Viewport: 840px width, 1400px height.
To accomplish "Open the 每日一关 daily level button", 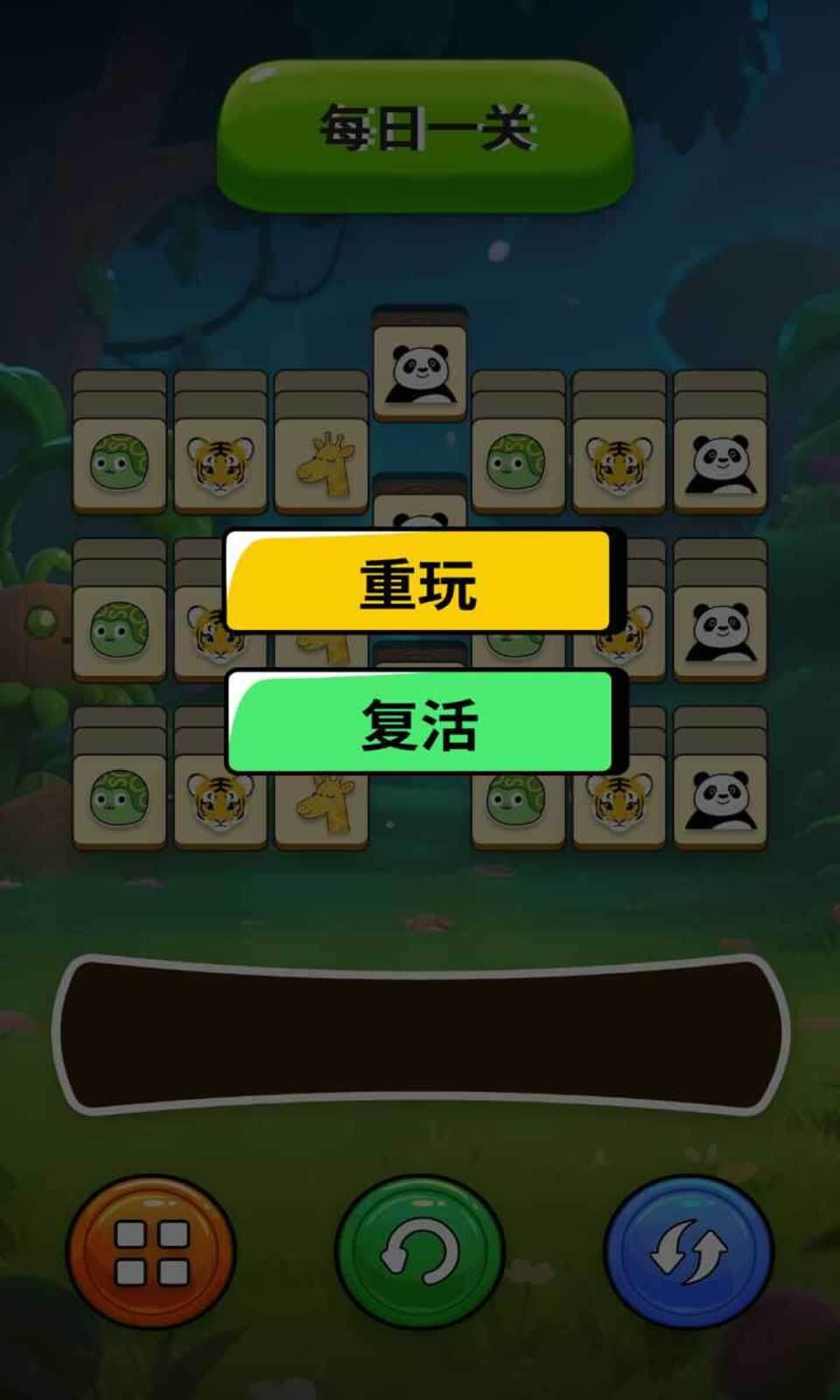I will click(424, 134).
